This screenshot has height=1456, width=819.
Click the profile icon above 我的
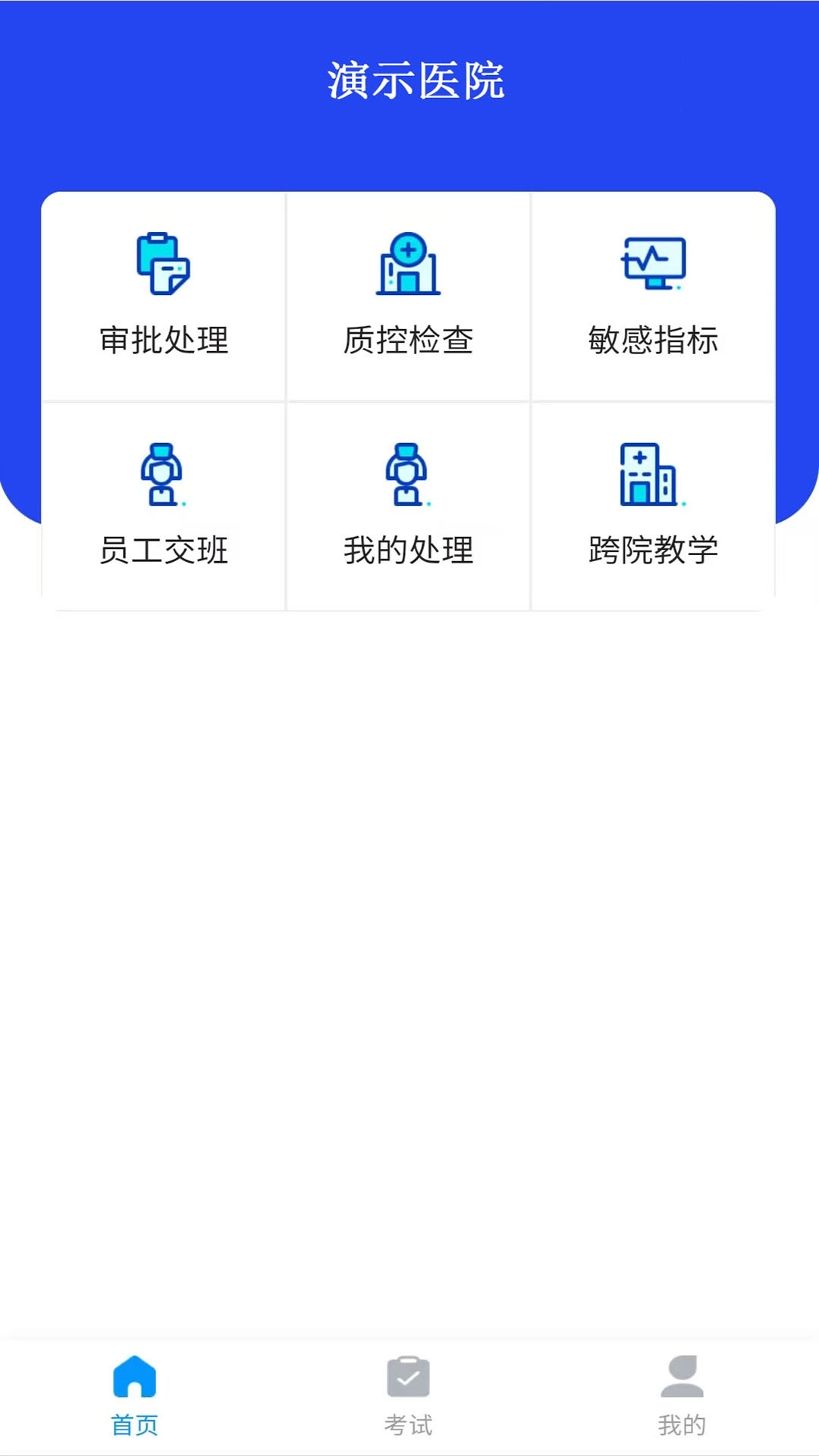tap(683, 1382)
